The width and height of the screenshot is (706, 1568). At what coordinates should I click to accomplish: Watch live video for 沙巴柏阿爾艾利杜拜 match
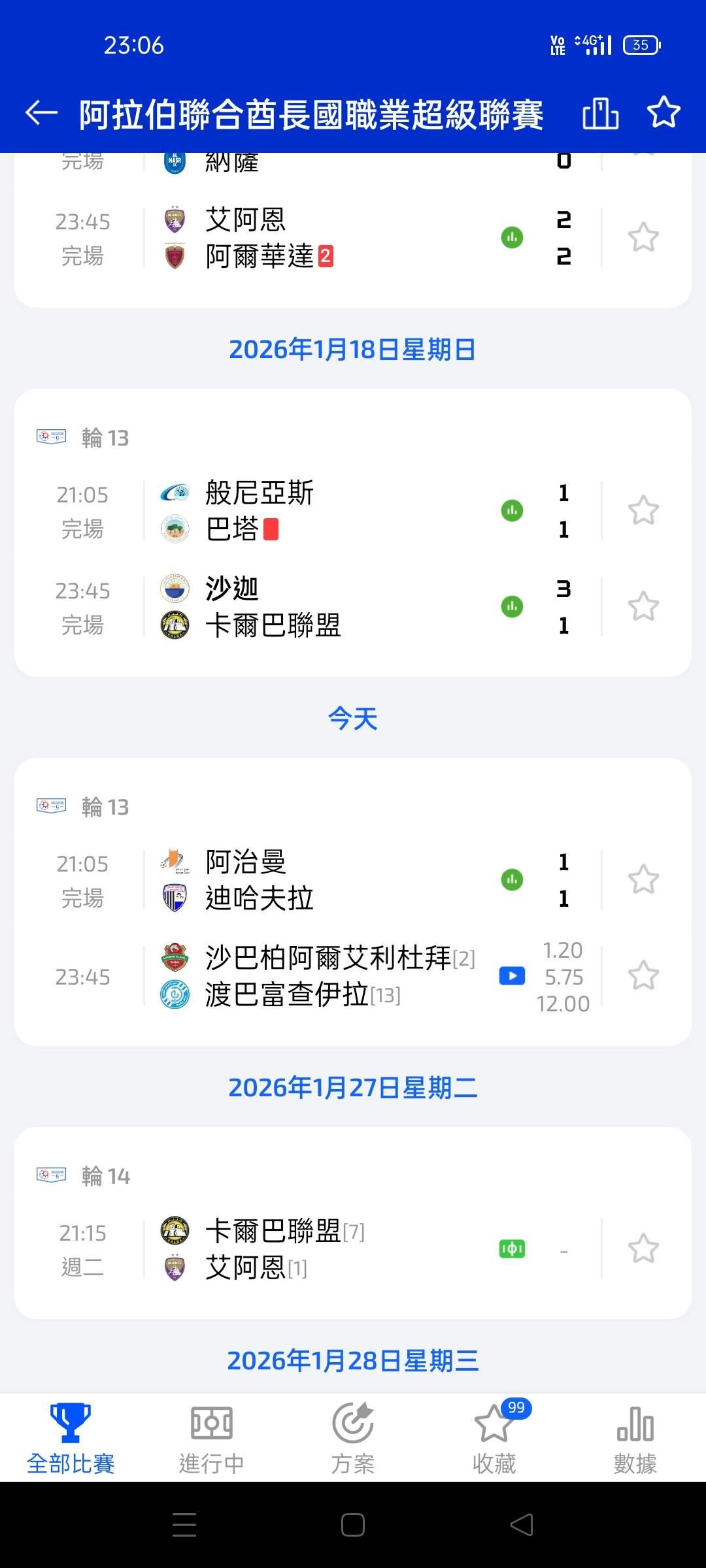click(512, 976)
